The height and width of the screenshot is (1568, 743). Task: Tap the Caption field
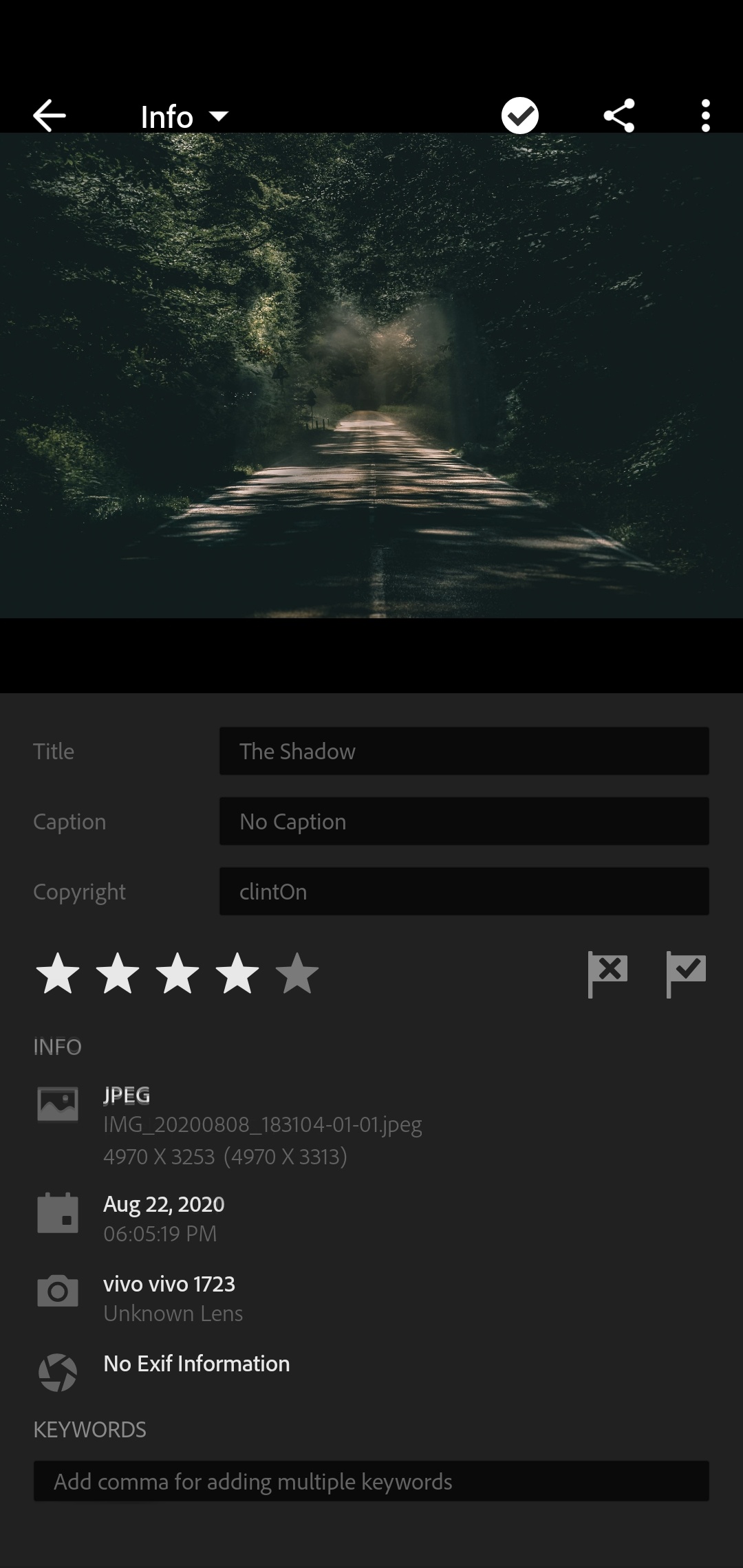tap(464, 821)
